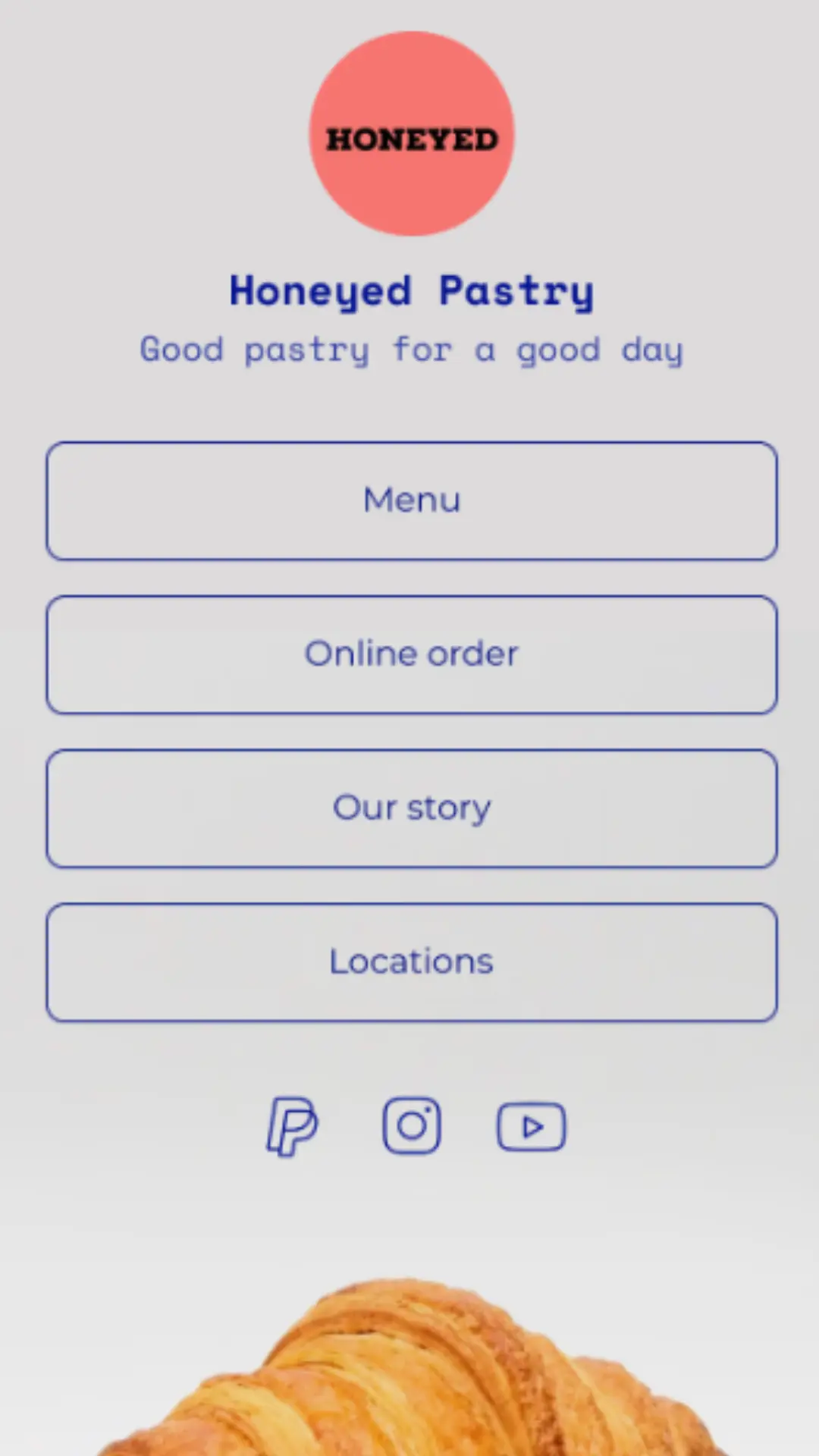The width and height of the screenshot is (819, 1456).
Task: Open the PayPal icon link
Action: tap(292, 1126)
